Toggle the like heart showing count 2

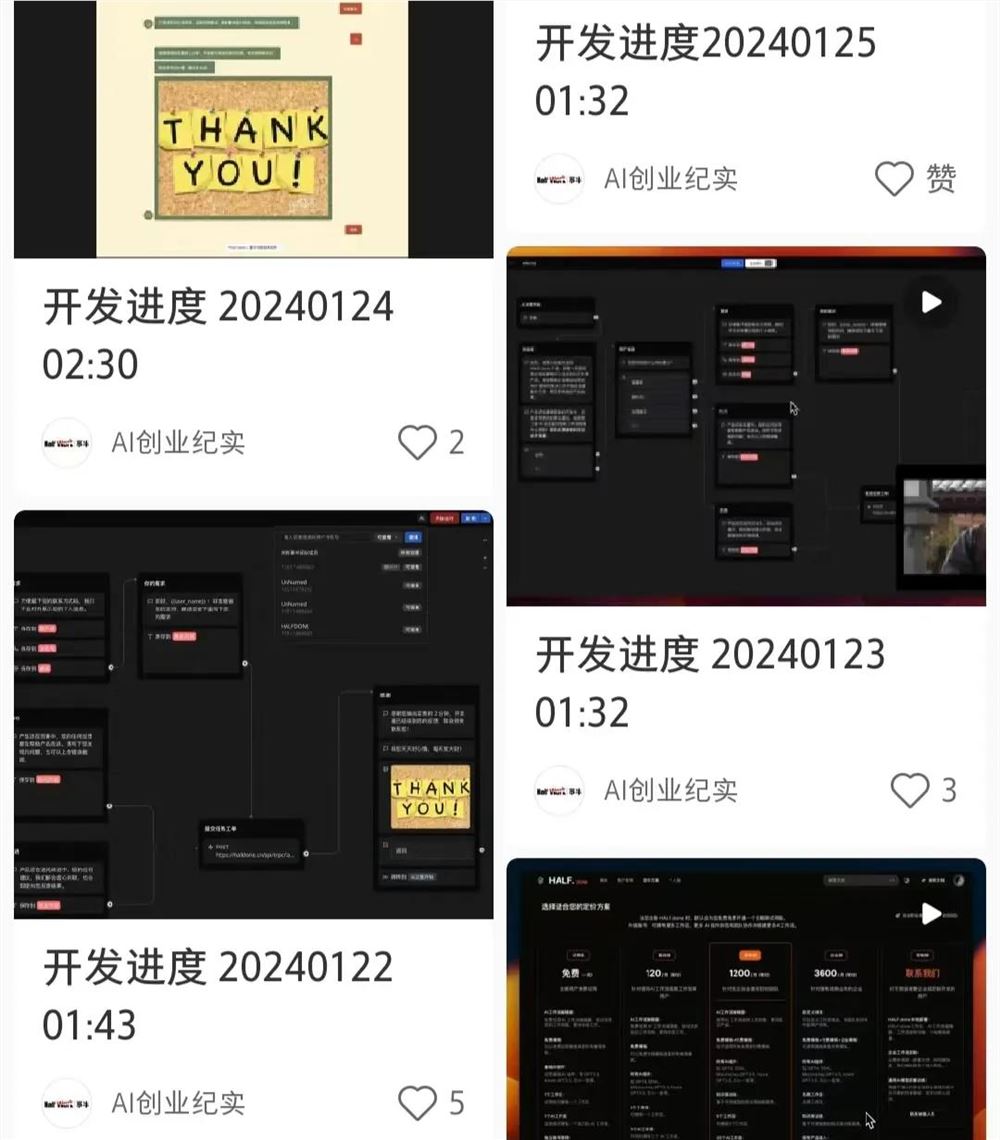[x=418, y=443]
